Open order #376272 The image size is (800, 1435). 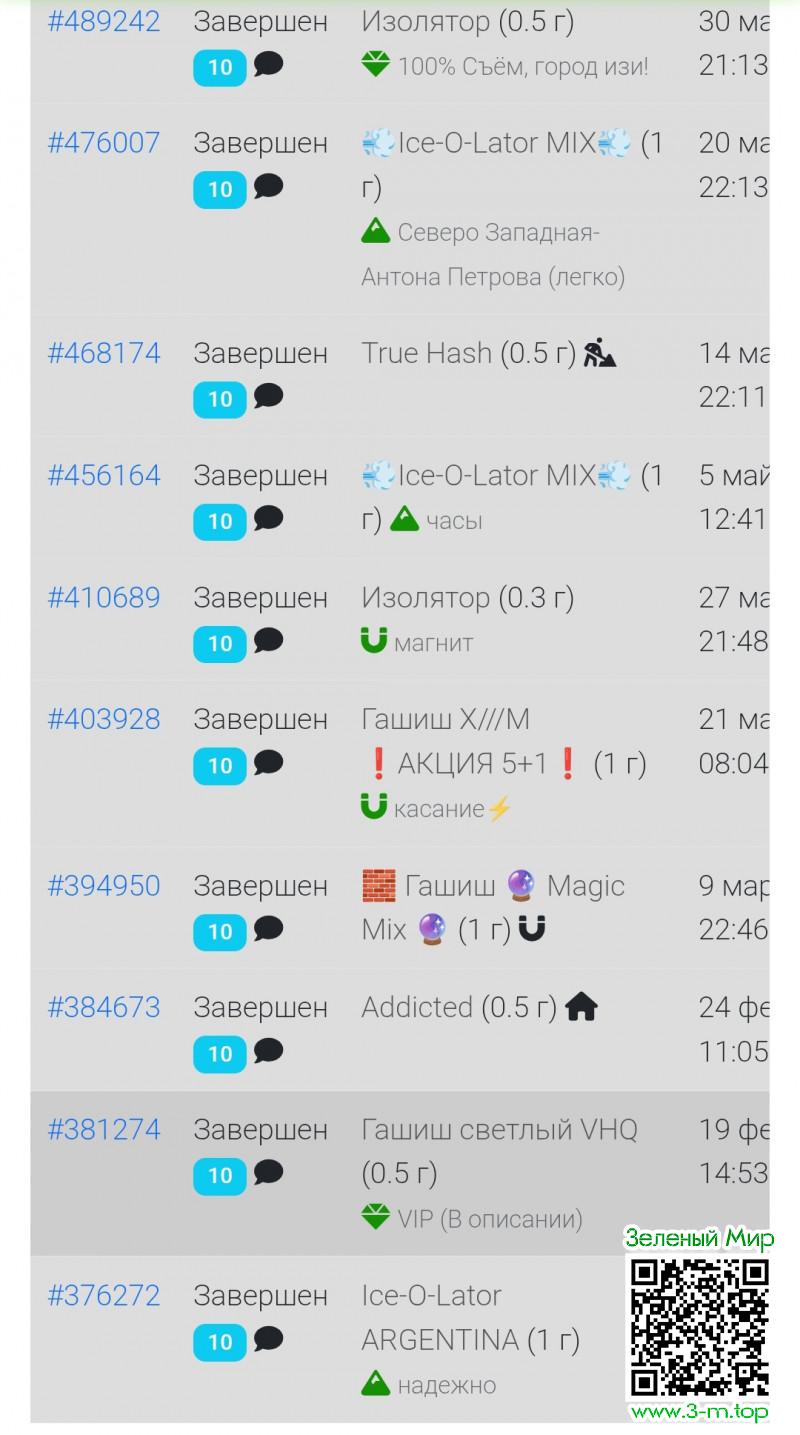pos(104,1295)
